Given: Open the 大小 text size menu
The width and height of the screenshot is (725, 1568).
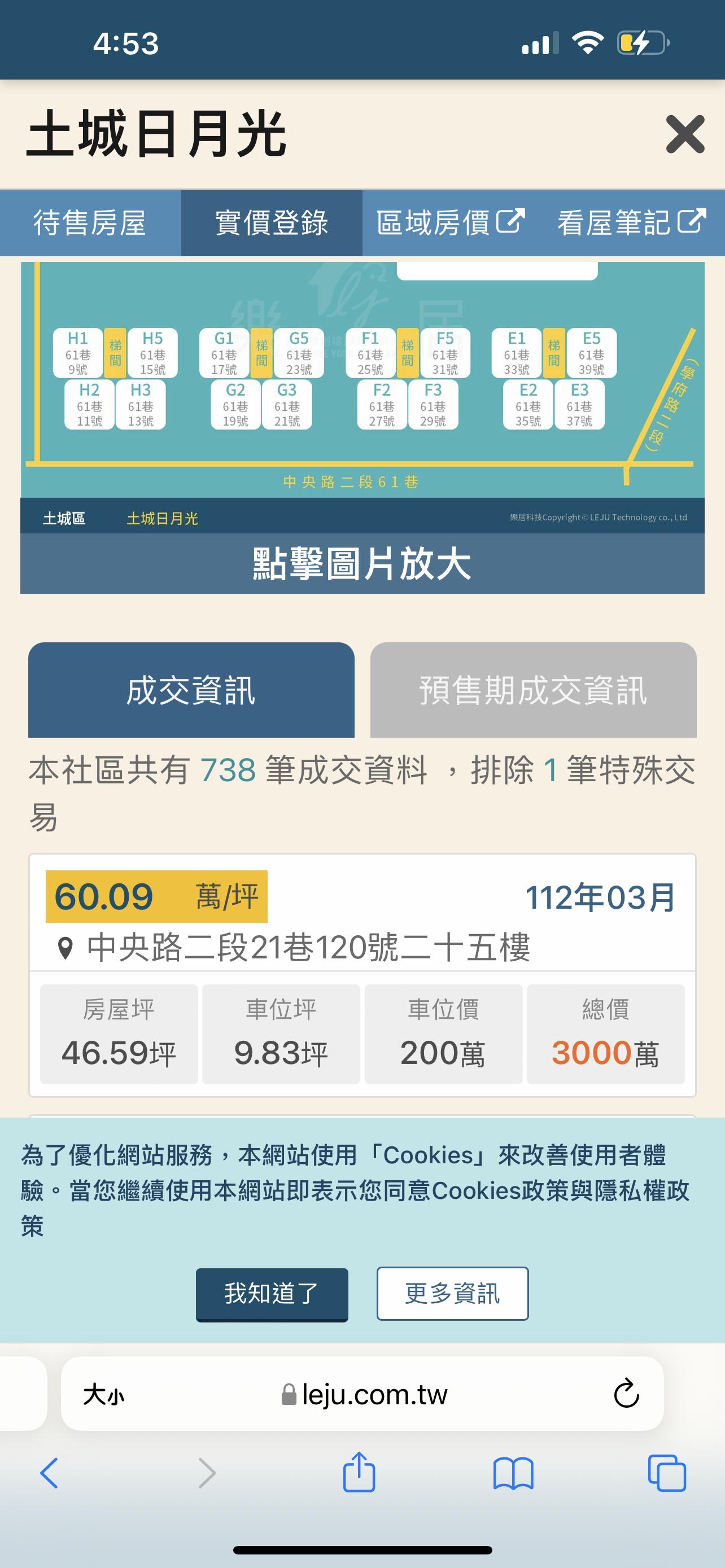Looking at the screenshot, I should 103,1395.
